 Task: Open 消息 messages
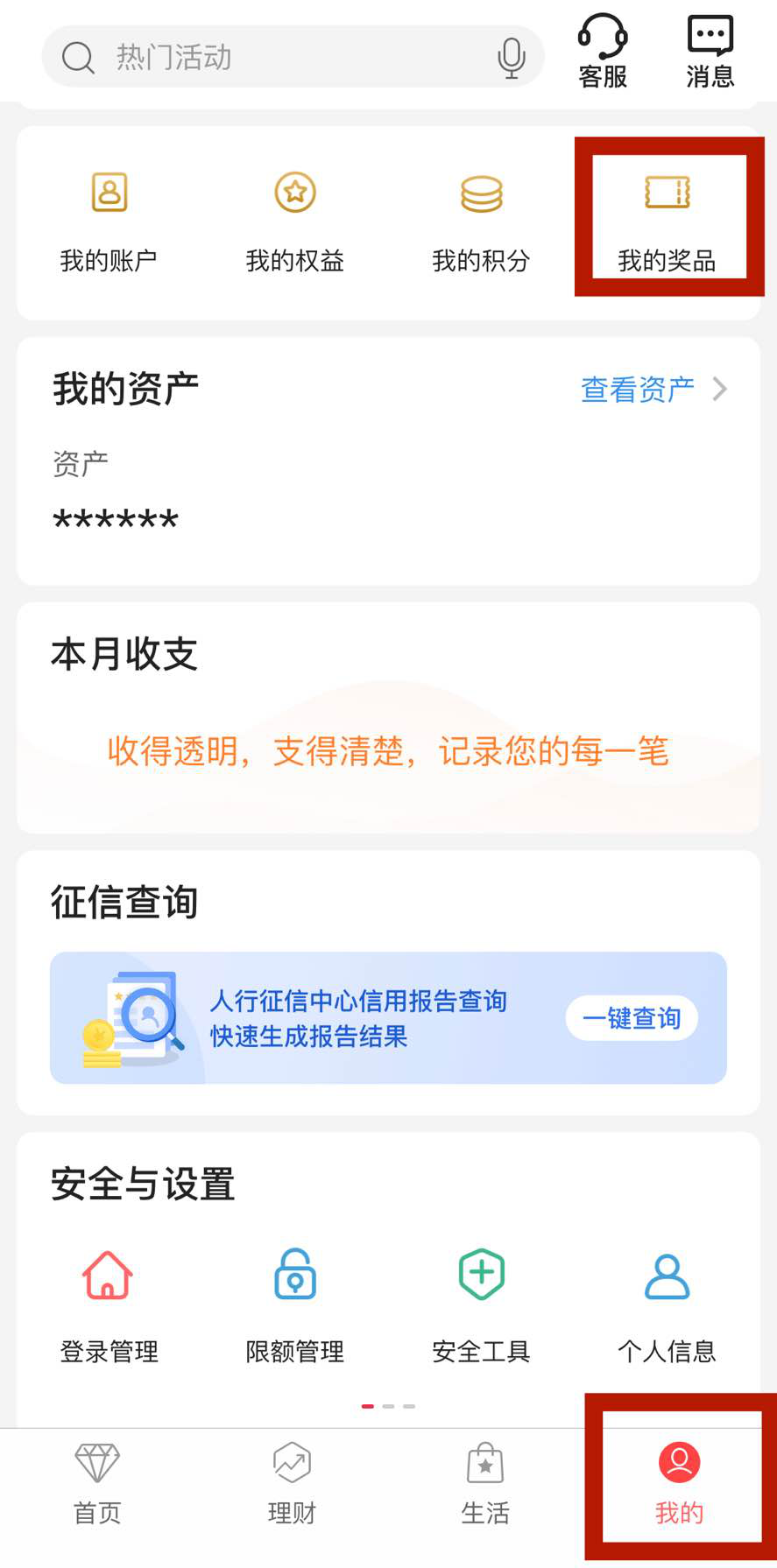tap(710, 53)
